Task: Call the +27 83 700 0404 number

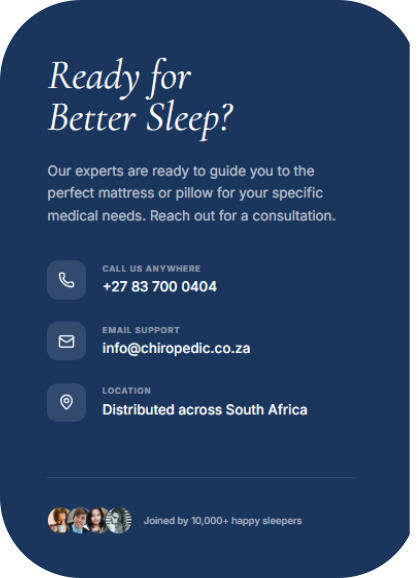Action: 160,287
